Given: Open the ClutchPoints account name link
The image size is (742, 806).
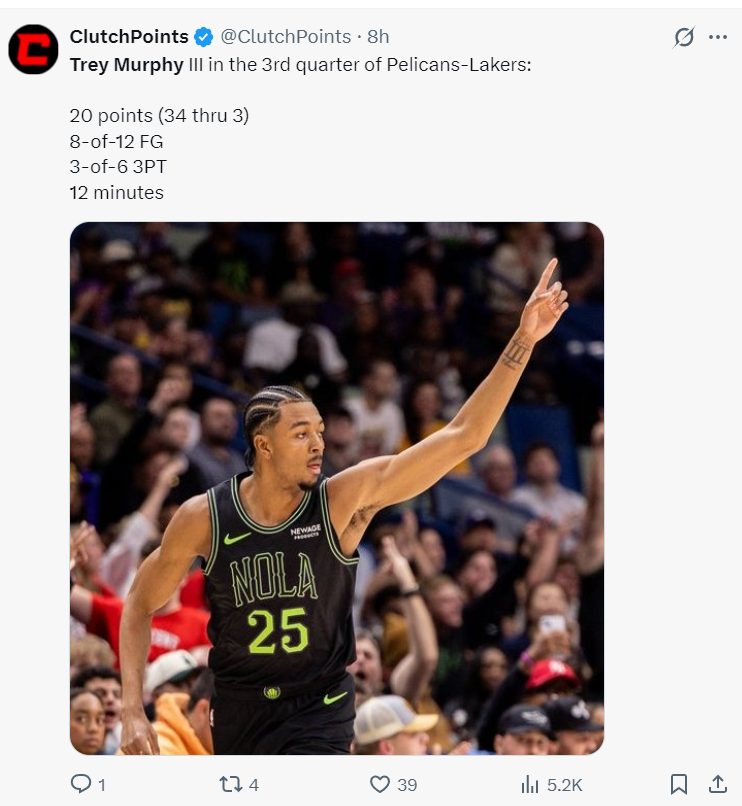Looking at the screenshot, I should [129, 37].
